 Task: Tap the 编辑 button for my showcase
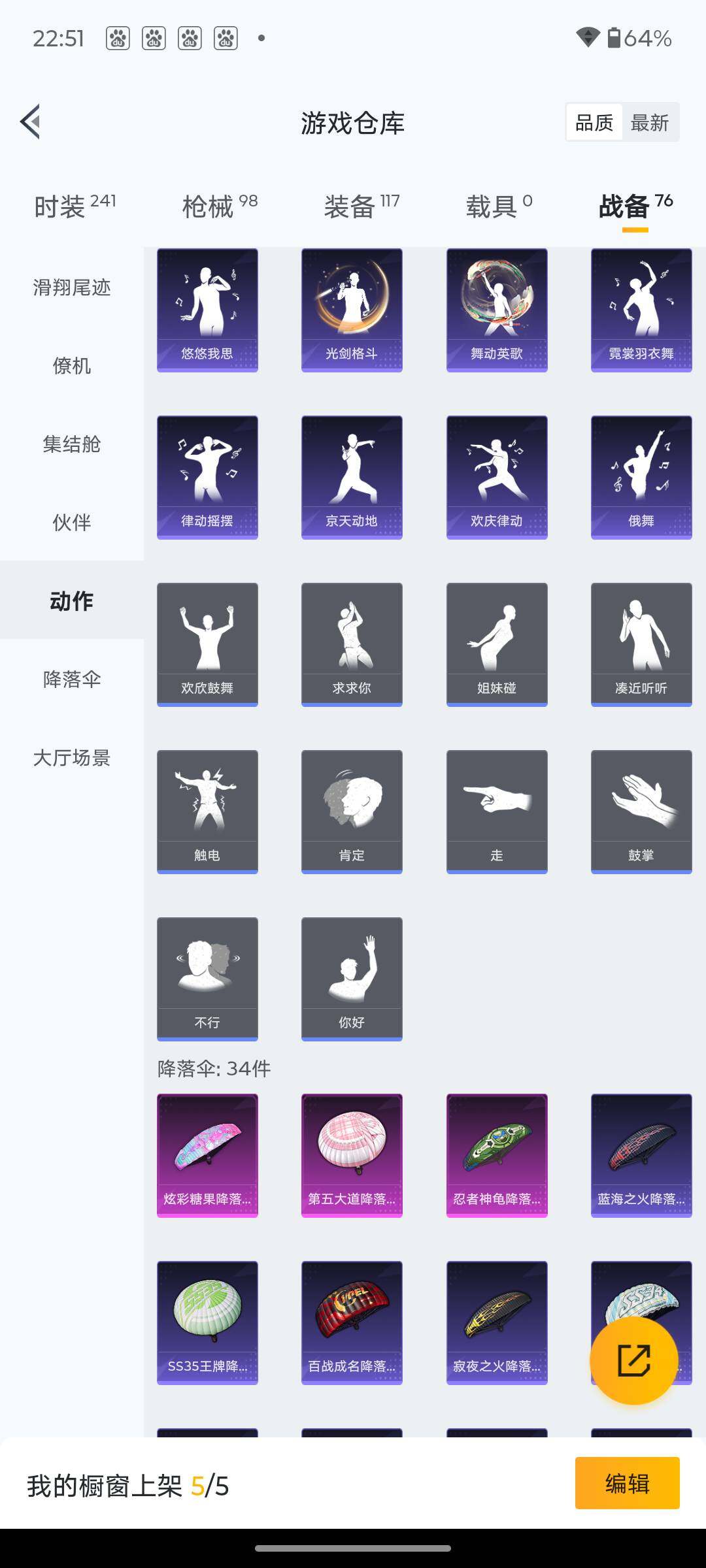627,1483
